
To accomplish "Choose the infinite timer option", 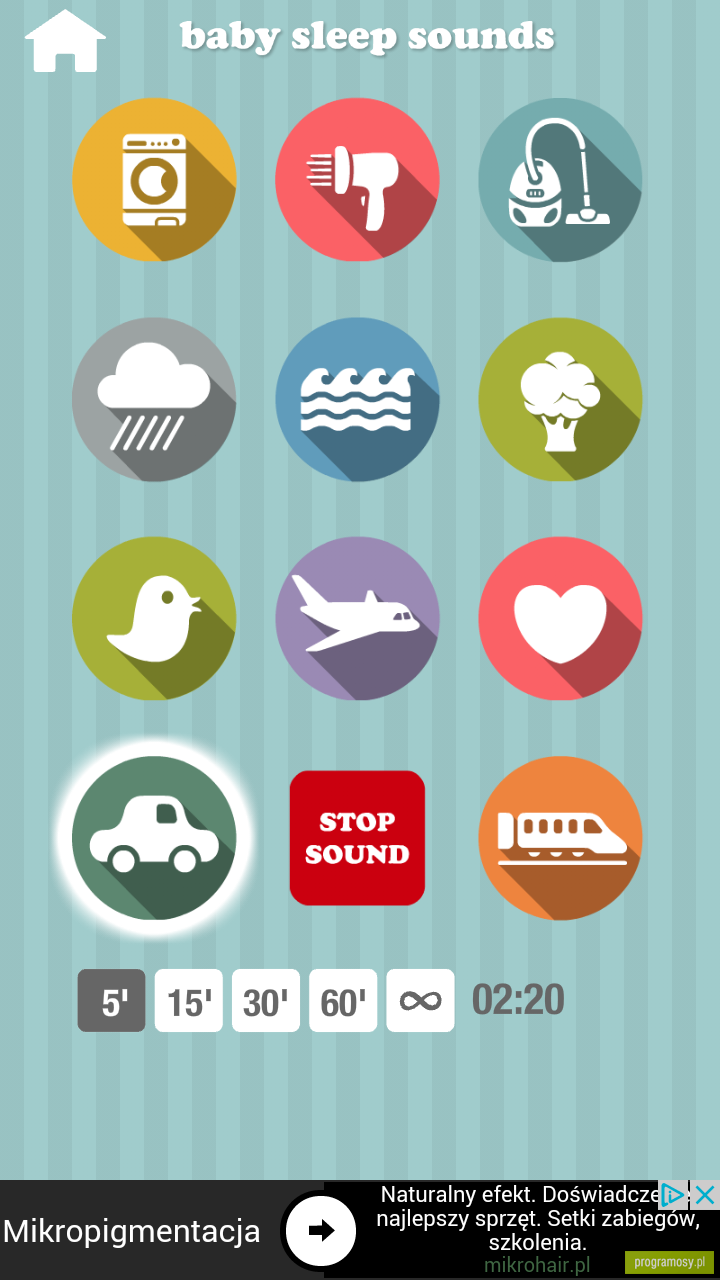I will point(420,1001).
